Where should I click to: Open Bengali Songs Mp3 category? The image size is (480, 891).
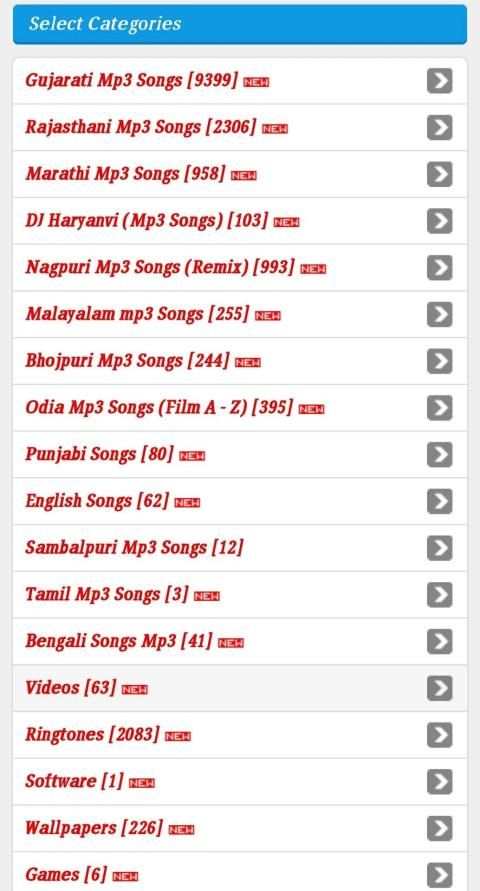[x=240, y=642]
